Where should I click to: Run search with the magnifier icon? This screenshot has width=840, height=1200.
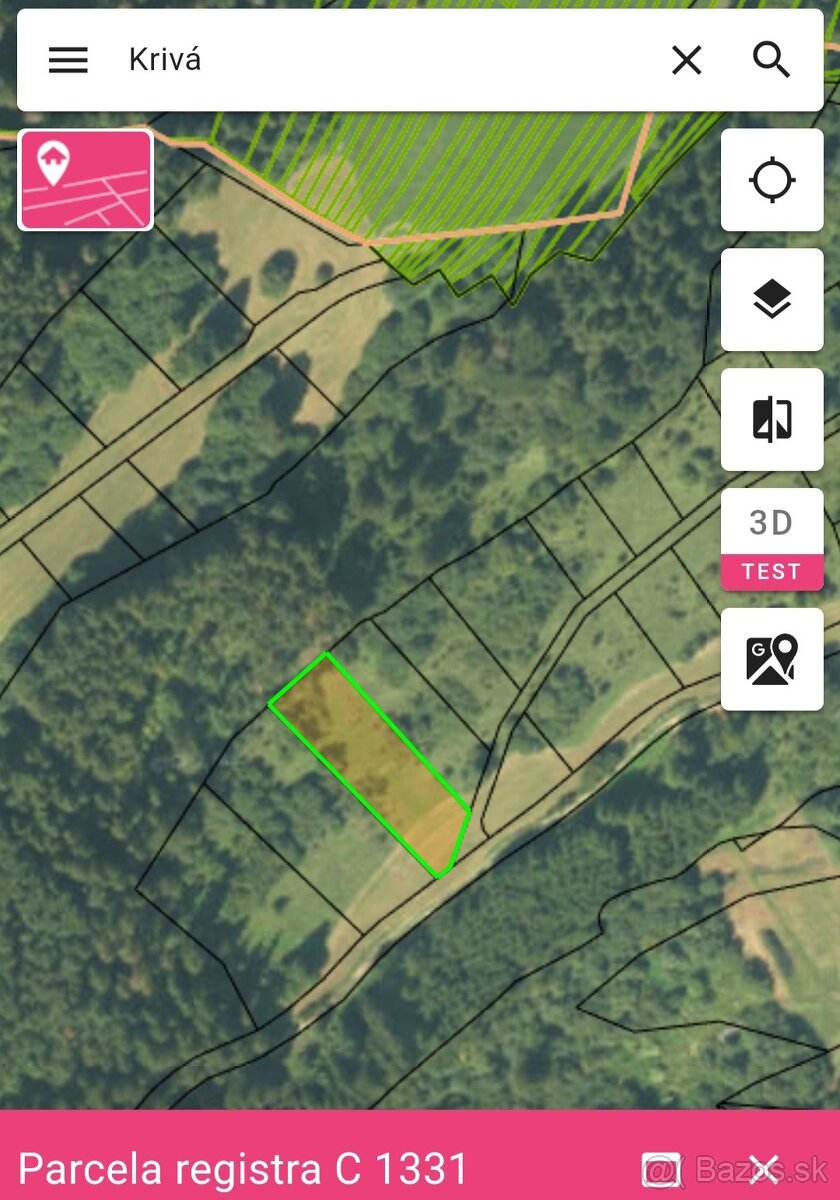771,60
